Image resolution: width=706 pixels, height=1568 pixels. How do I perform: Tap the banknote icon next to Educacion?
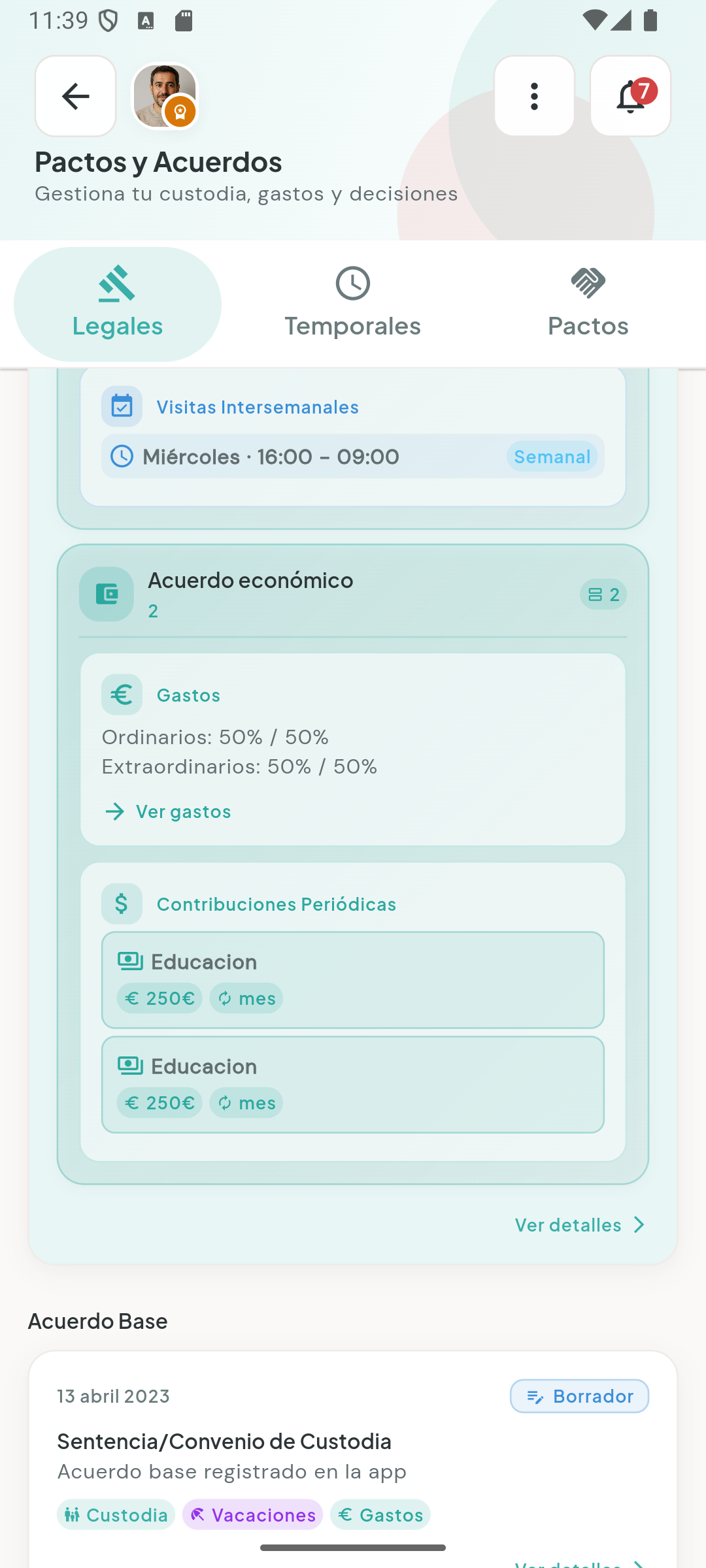pyautogui.click(x=131, y=960)
